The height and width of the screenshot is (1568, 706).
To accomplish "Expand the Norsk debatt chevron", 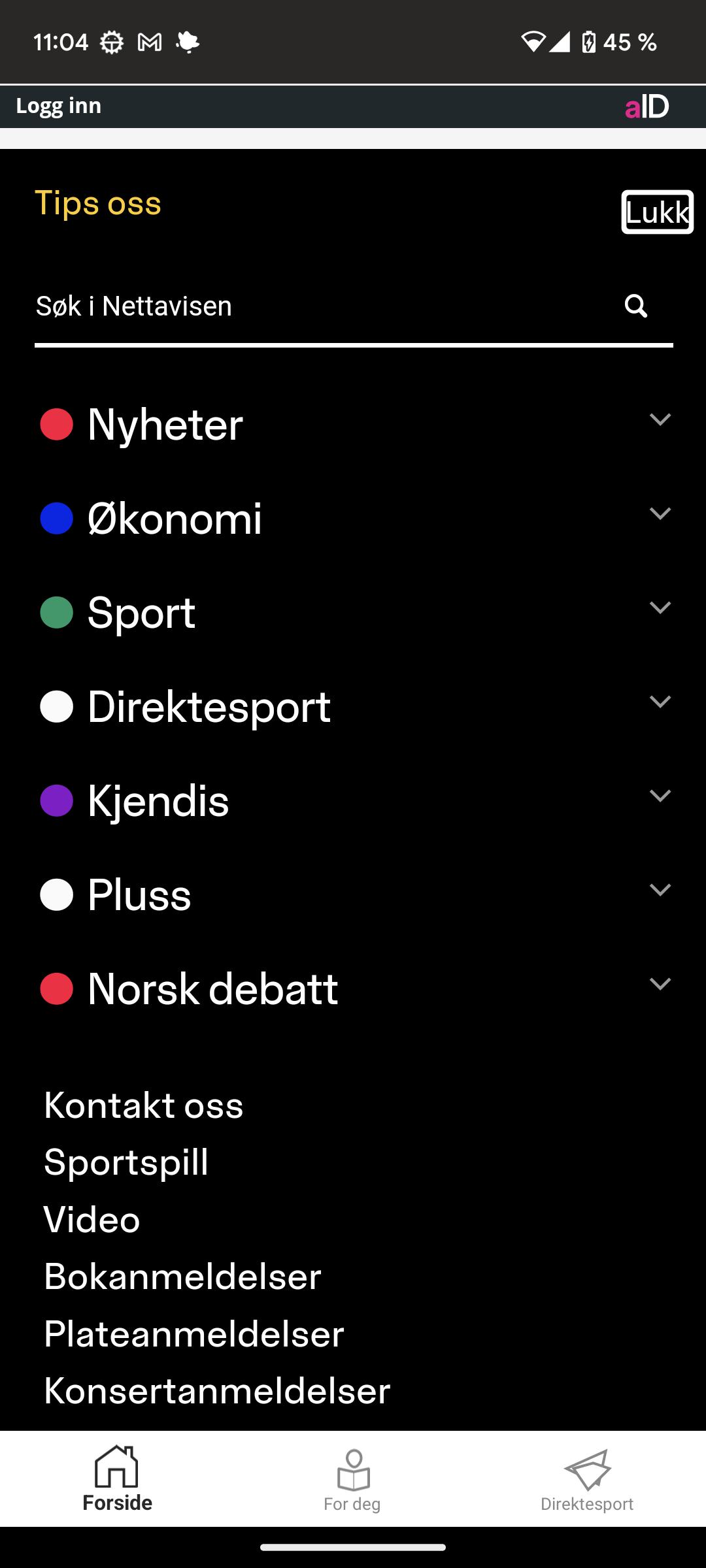I will click(x=660, y=984).
